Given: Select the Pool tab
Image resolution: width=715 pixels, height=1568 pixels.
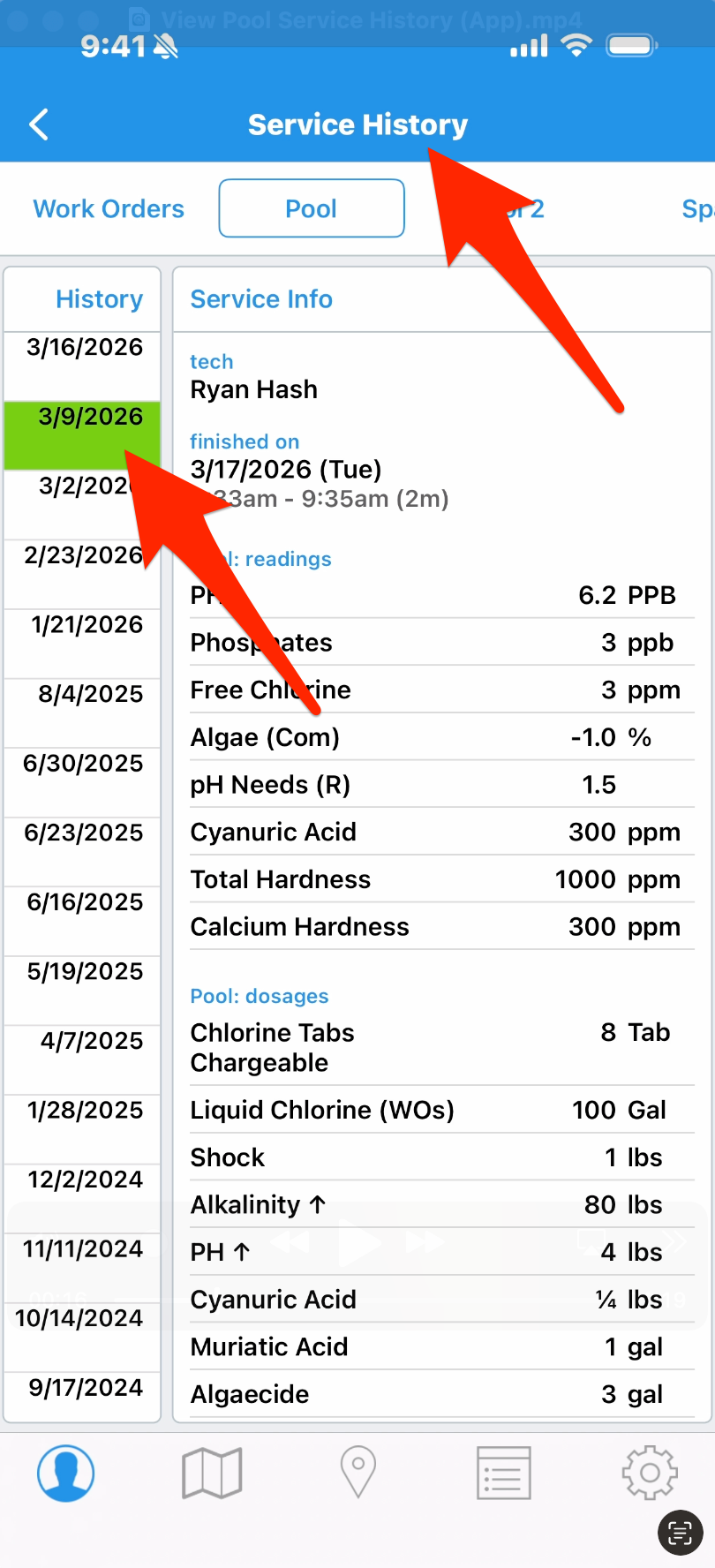Looking at the screenshot, I should coord(312,209).
